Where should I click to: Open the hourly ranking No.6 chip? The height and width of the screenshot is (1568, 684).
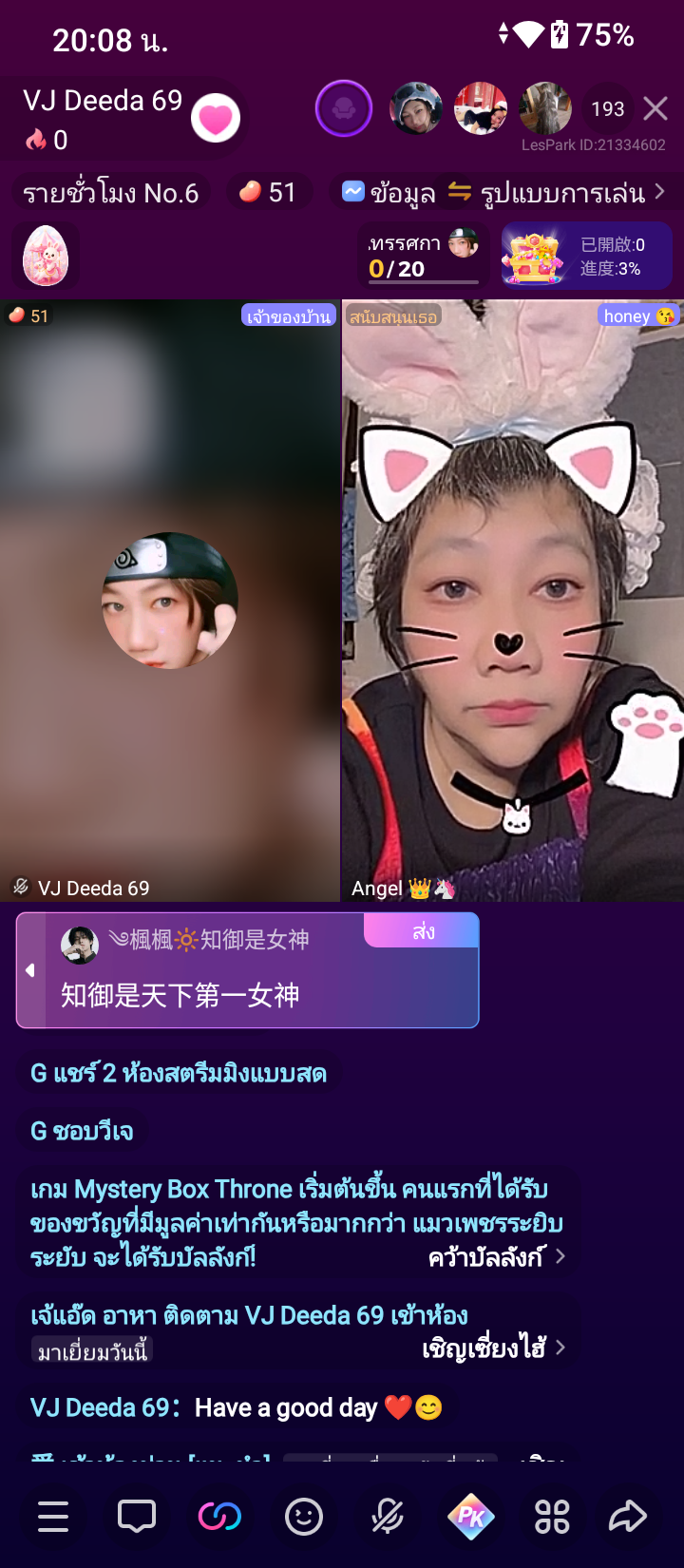pyautogui.click(x=111, y=193)
